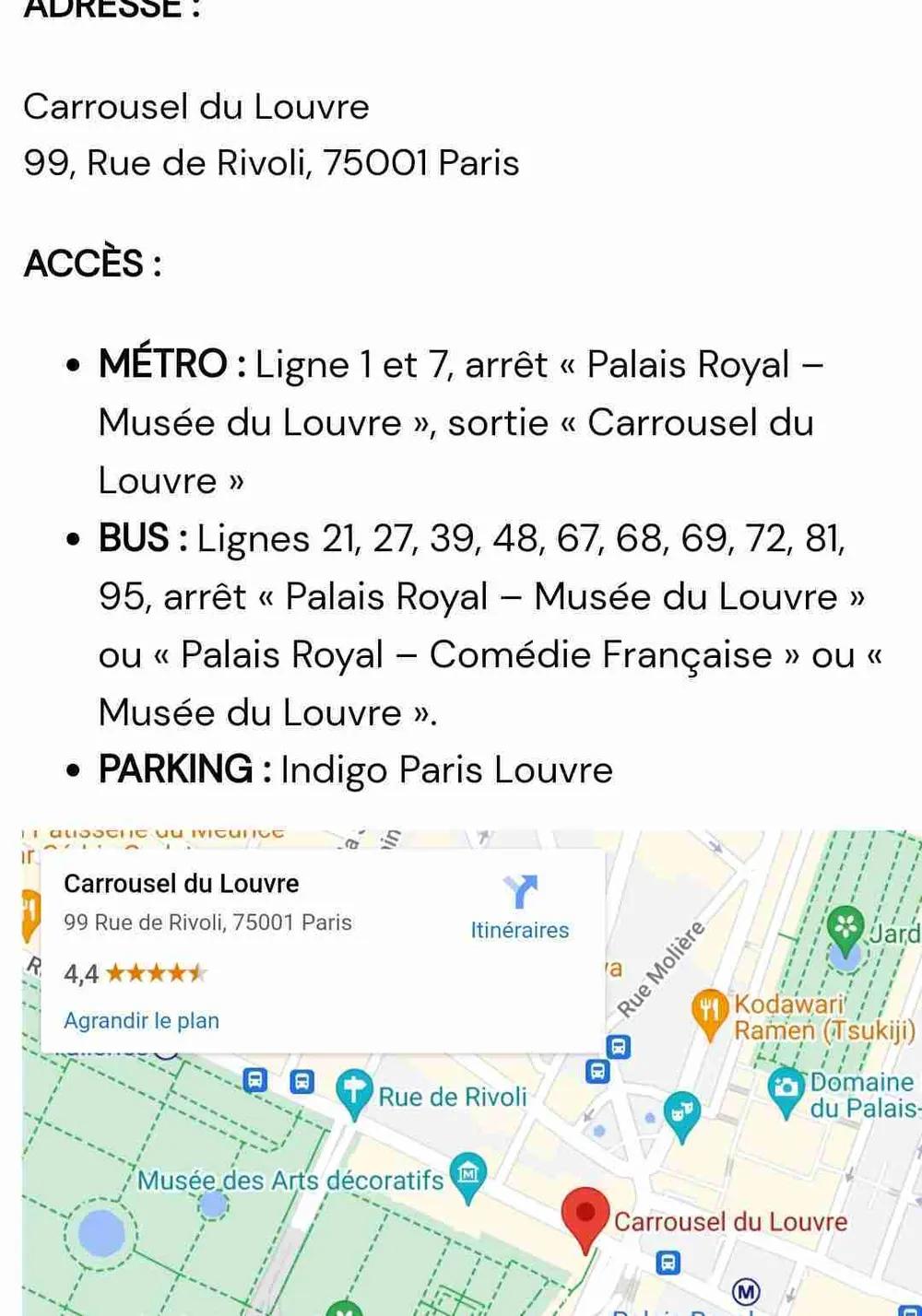The image size is (922, 1316).
Task: Select the Rue de Rivoli map marker
Action: coord(354,1091)
